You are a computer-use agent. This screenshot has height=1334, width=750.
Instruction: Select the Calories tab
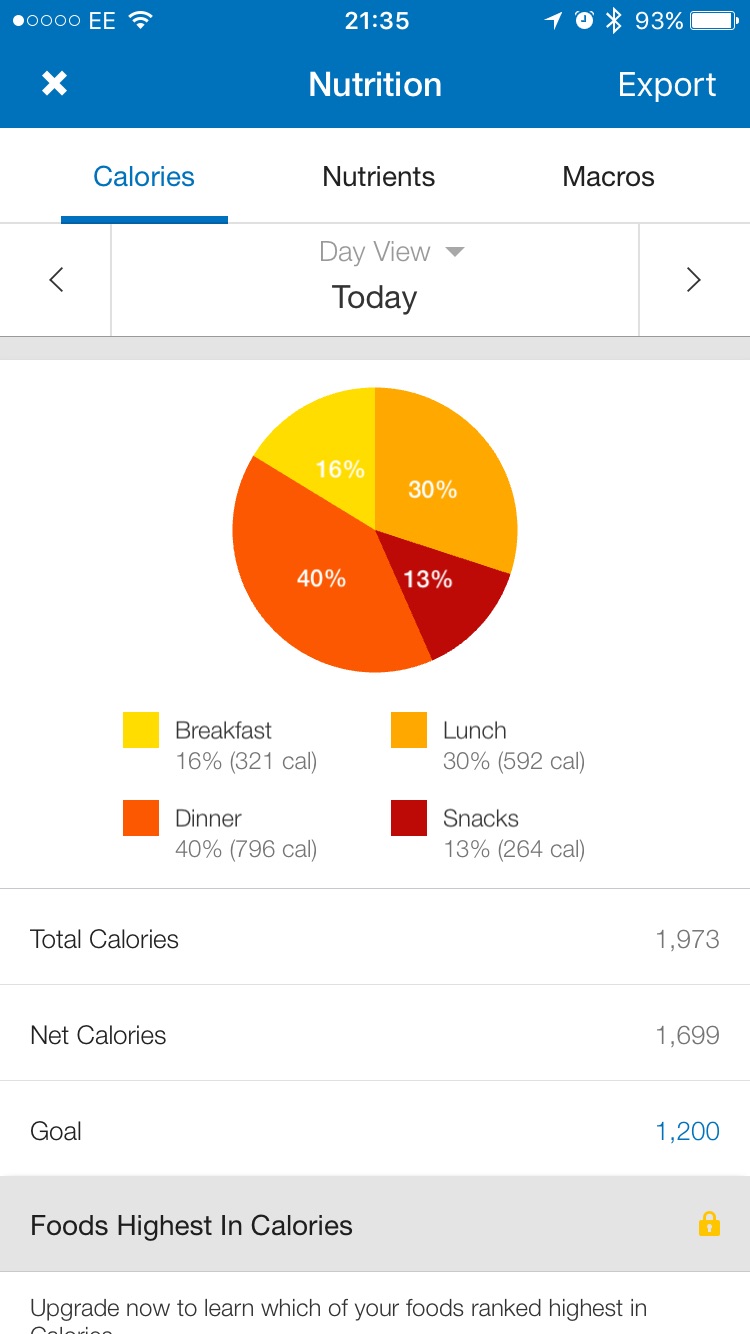(x=144, y=177)
